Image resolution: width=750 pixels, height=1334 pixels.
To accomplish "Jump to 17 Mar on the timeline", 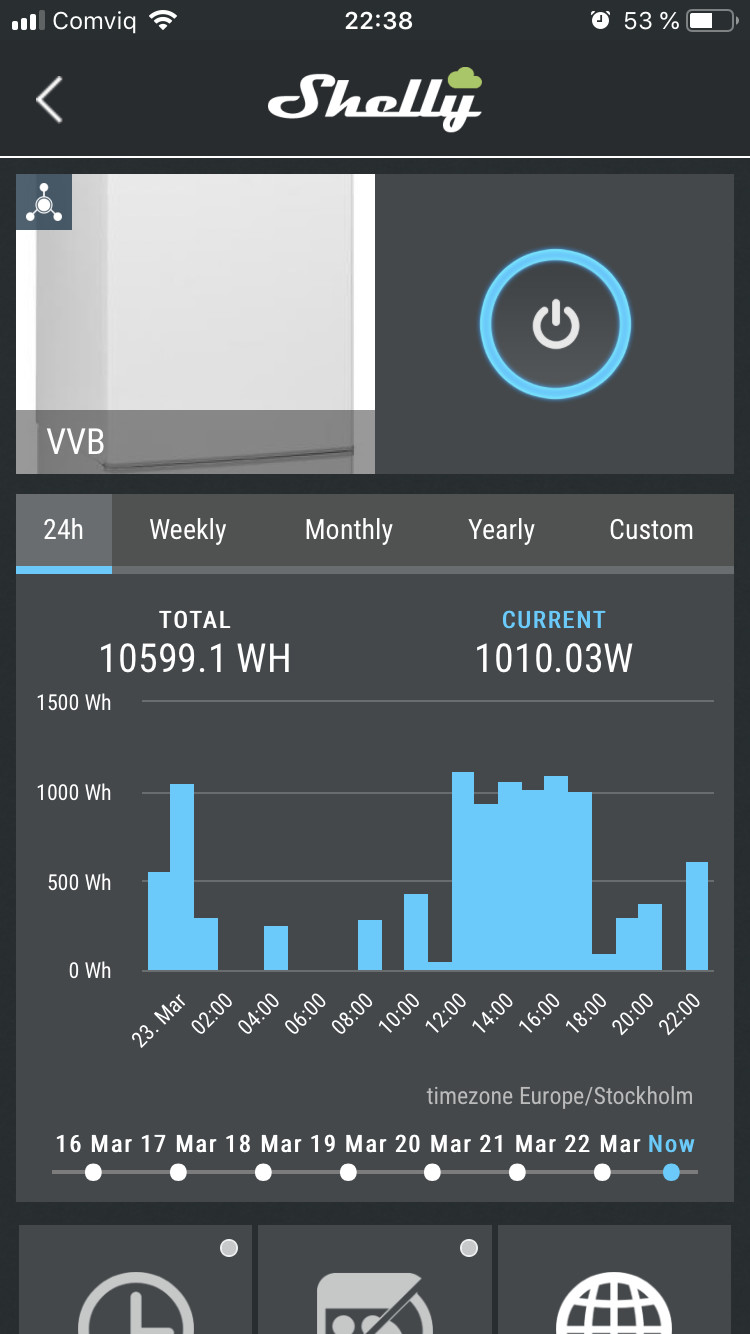I will click(x=178, y=1172).
